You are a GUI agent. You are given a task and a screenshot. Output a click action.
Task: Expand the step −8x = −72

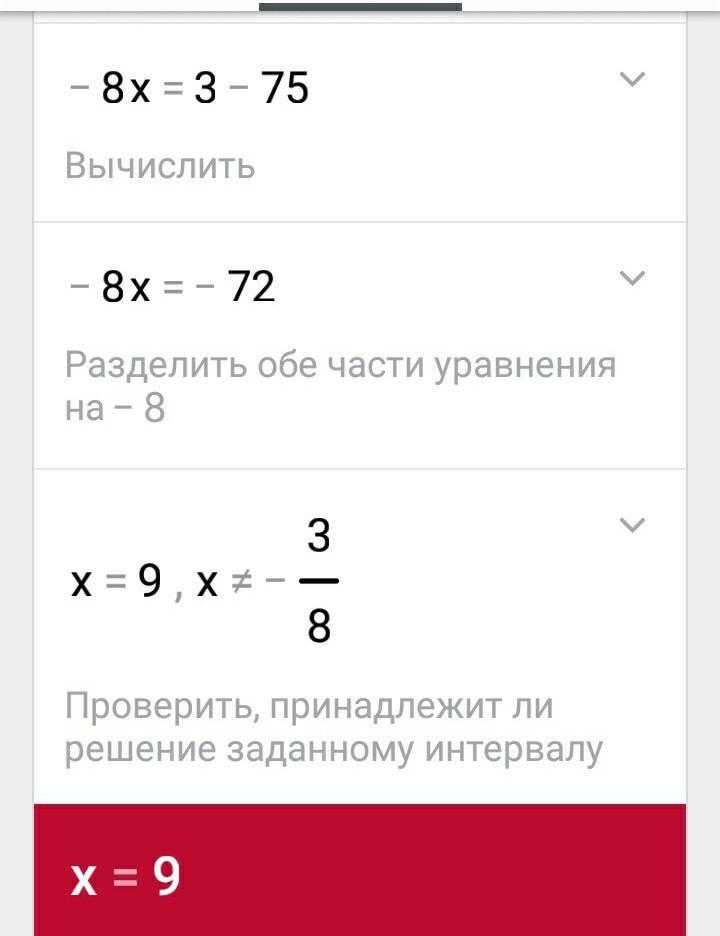pyautogui.click(x=632, y=277)
